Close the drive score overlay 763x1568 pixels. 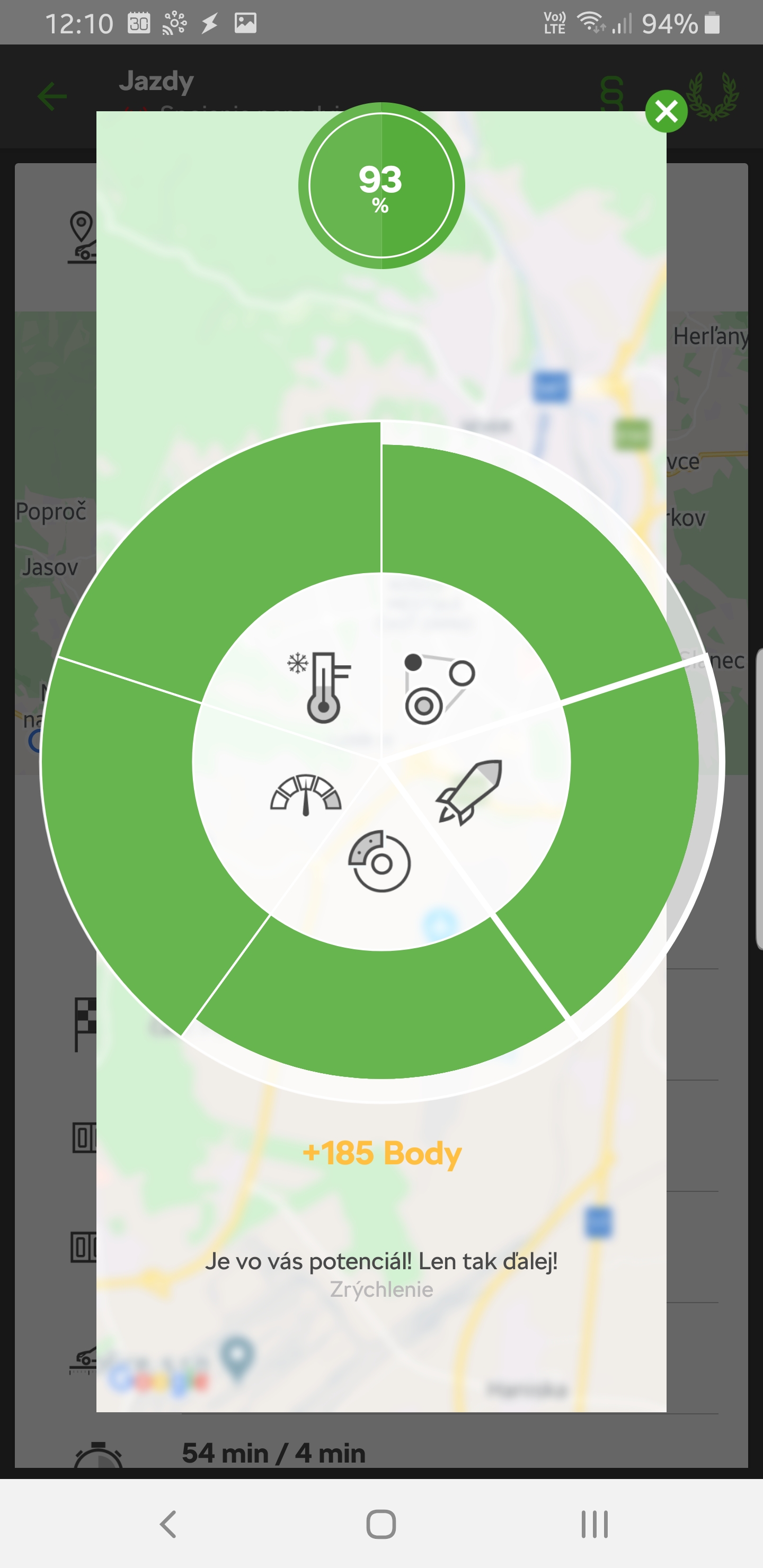666,111
